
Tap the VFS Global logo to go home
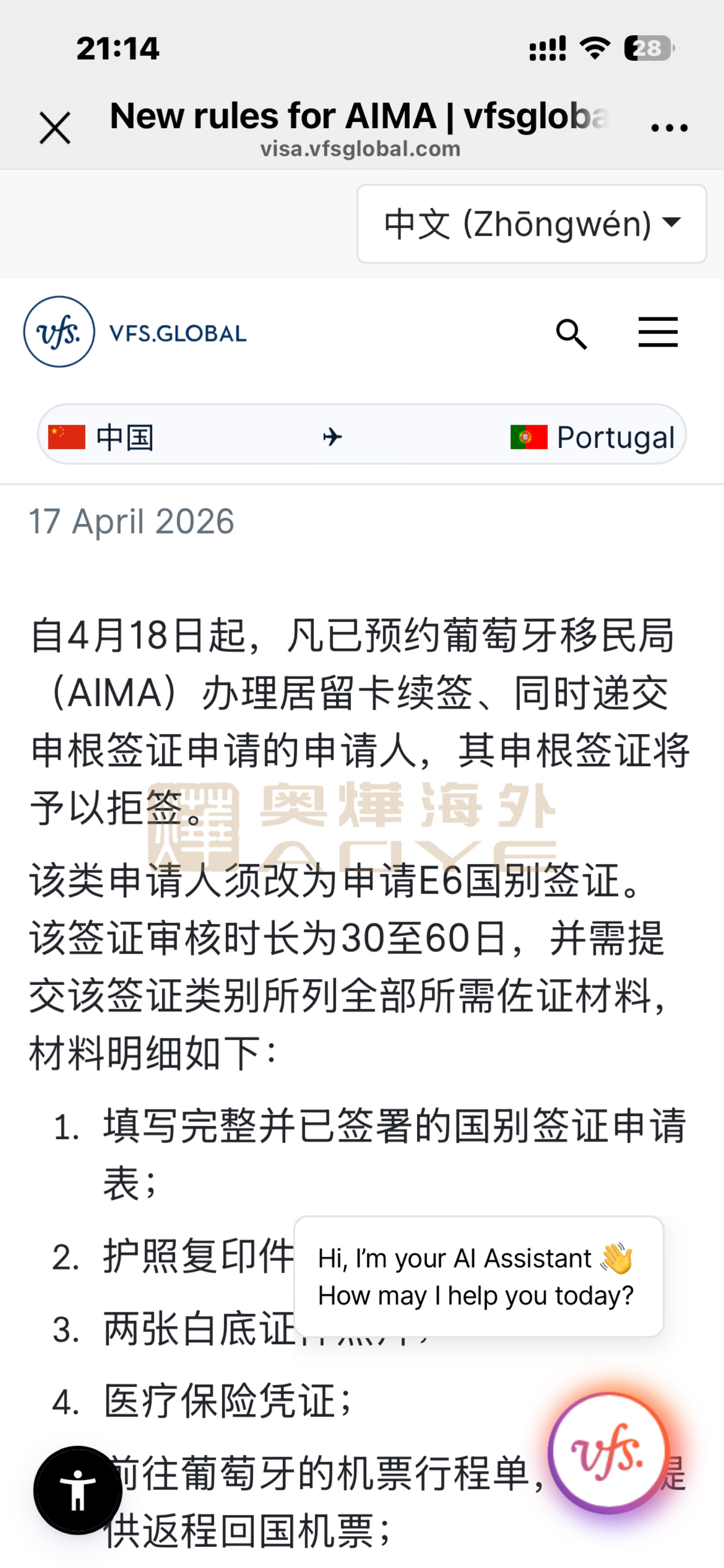(x=135, y=332)
